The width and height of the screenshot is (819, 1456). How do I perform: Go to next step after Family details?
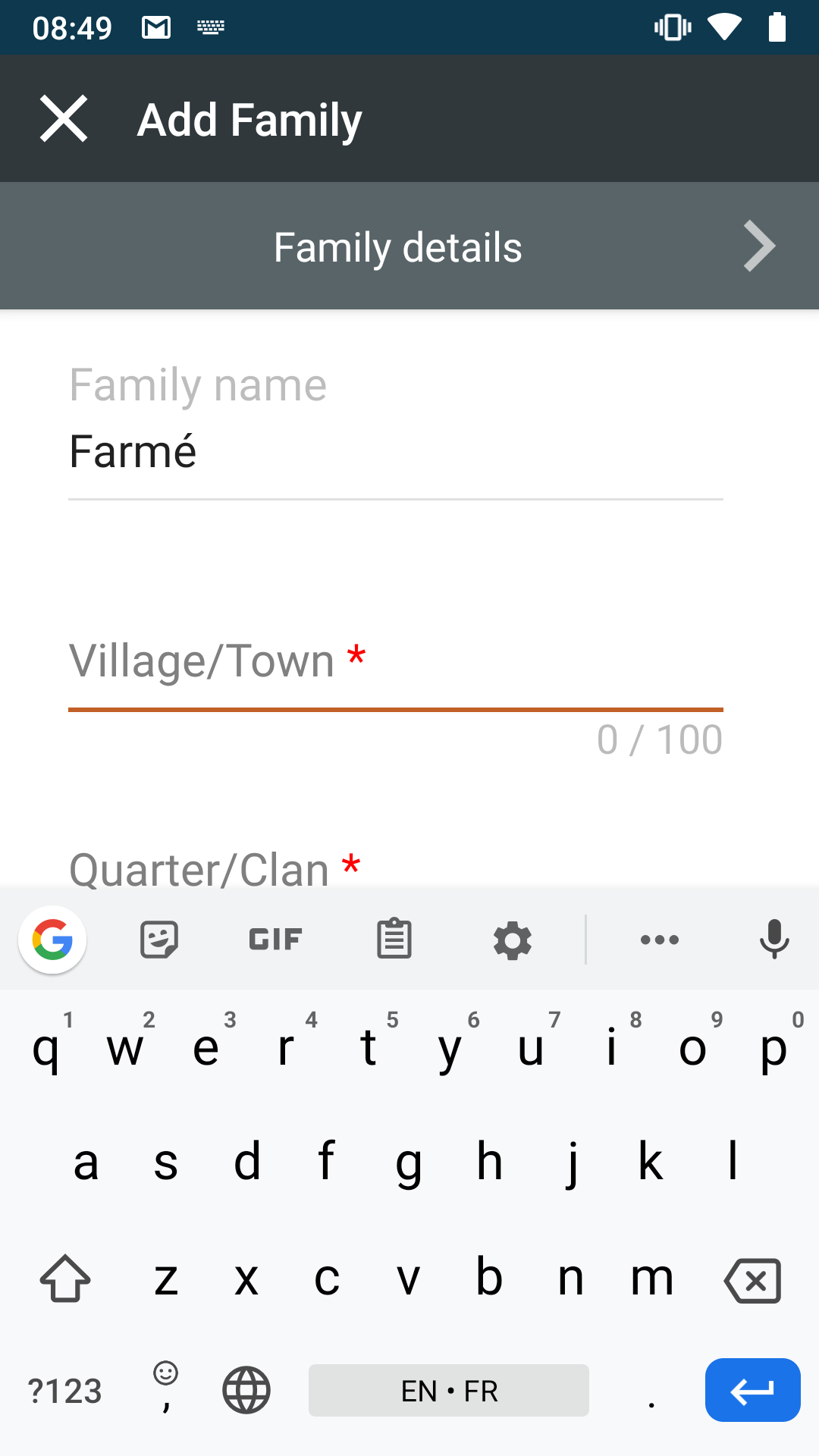[x=759, y=246]
